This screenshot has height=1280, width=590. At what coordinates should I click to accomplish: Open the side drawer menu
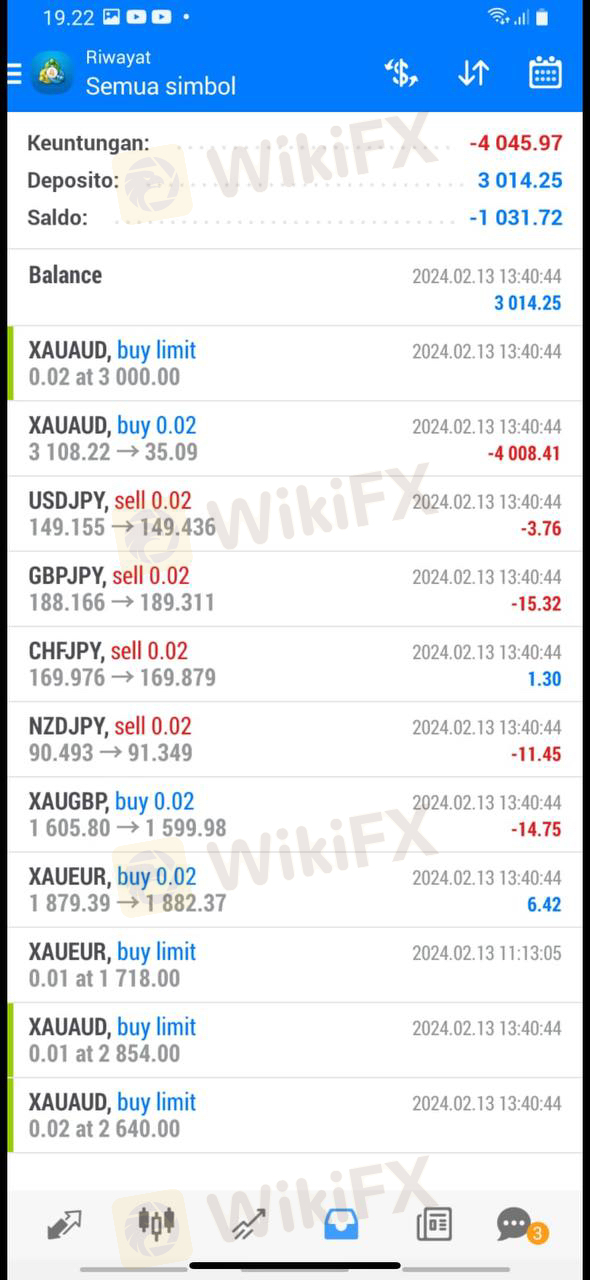click(x=14, y=73)
